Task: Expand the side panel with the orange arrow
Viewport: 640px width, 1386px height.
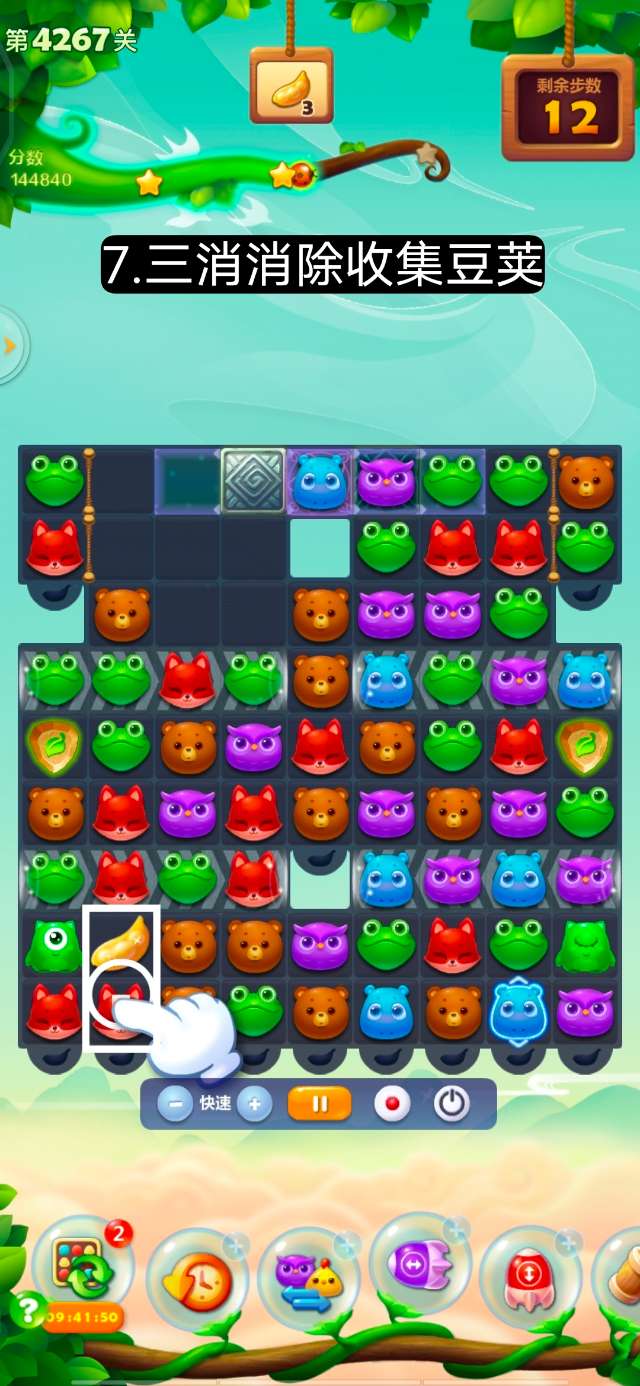Action: (10, 346)
